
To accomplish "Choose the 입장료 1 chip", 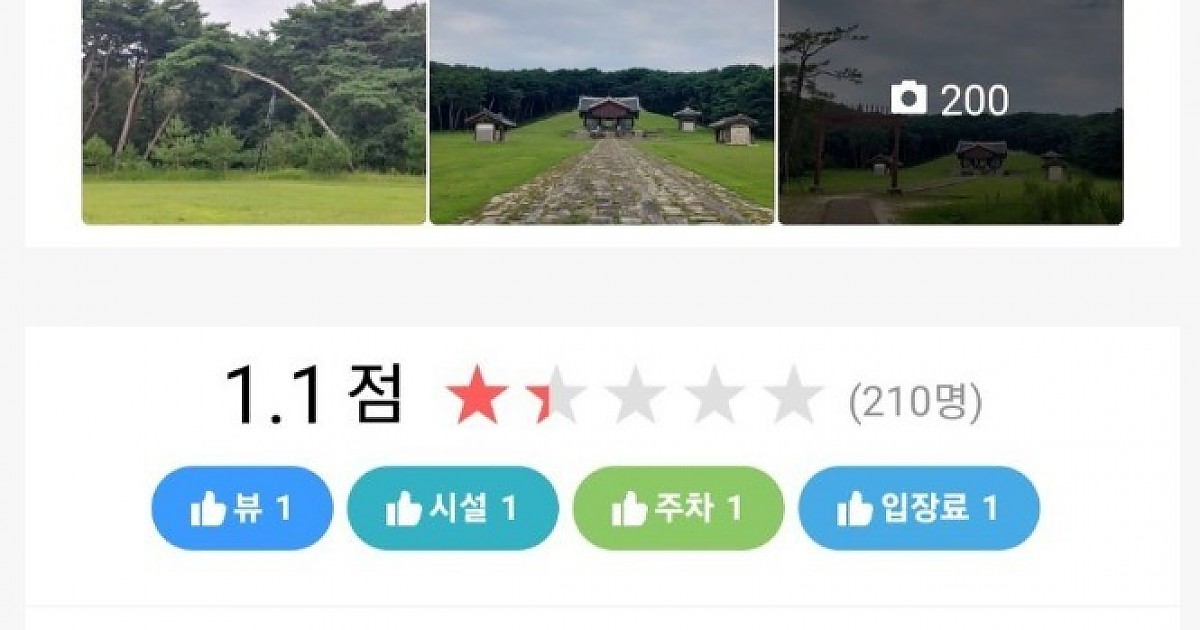I will 918,508.
